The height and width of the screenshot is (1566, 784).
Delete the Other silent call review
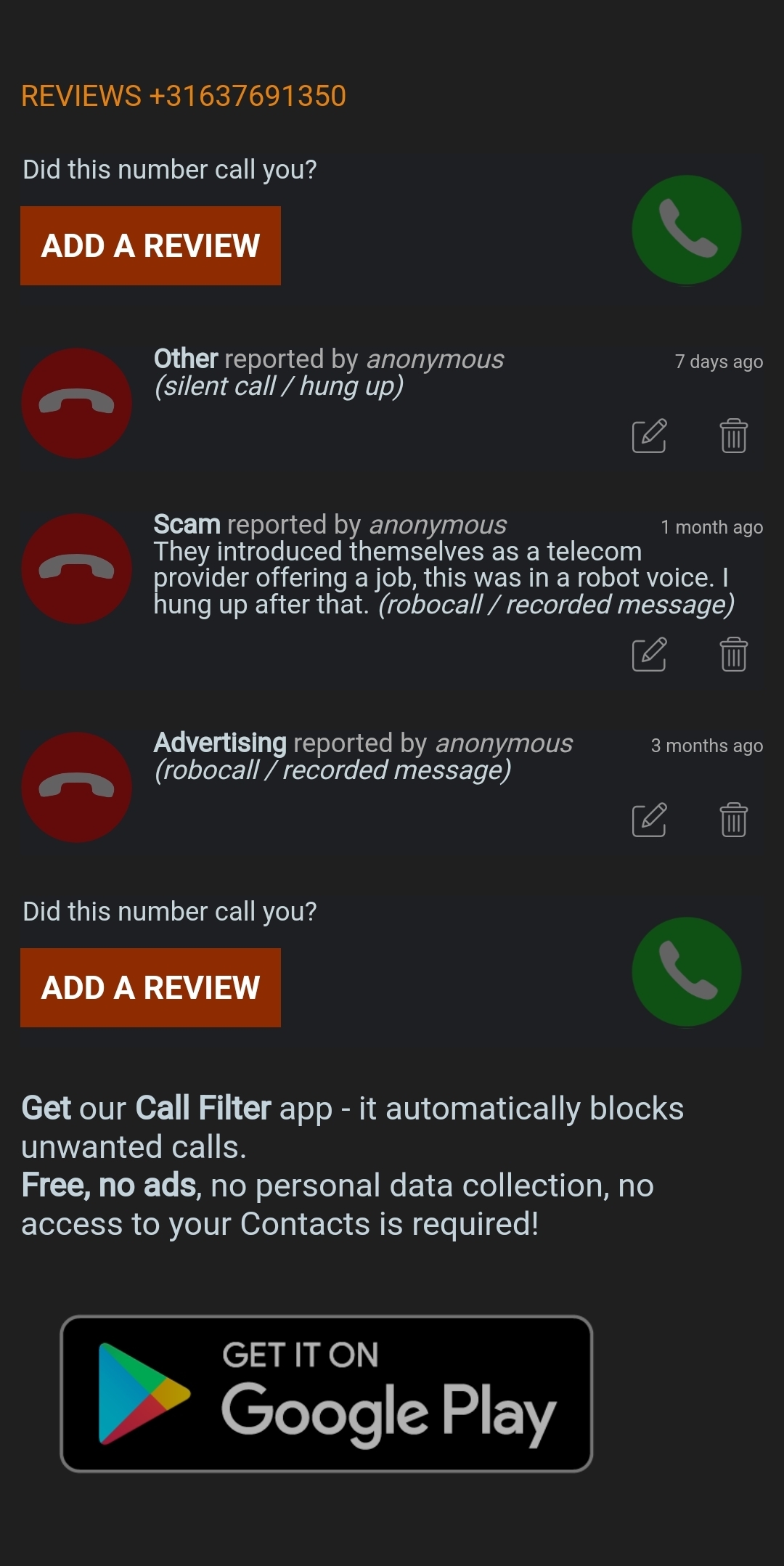733,436
